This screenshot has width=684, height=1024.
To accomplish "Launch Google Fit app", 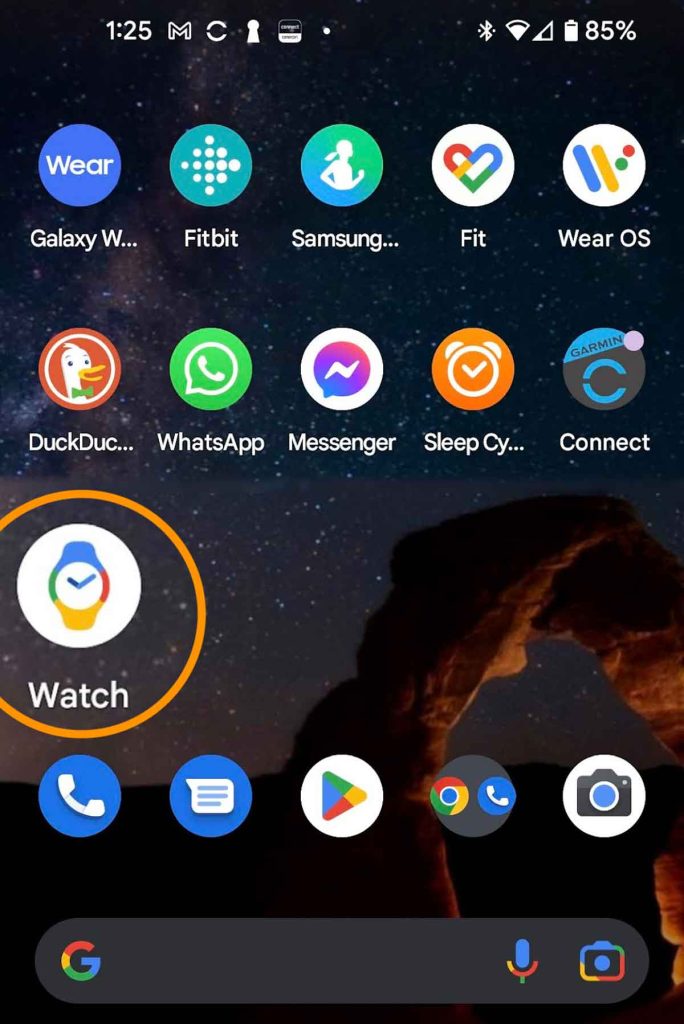I will [473, 166].
